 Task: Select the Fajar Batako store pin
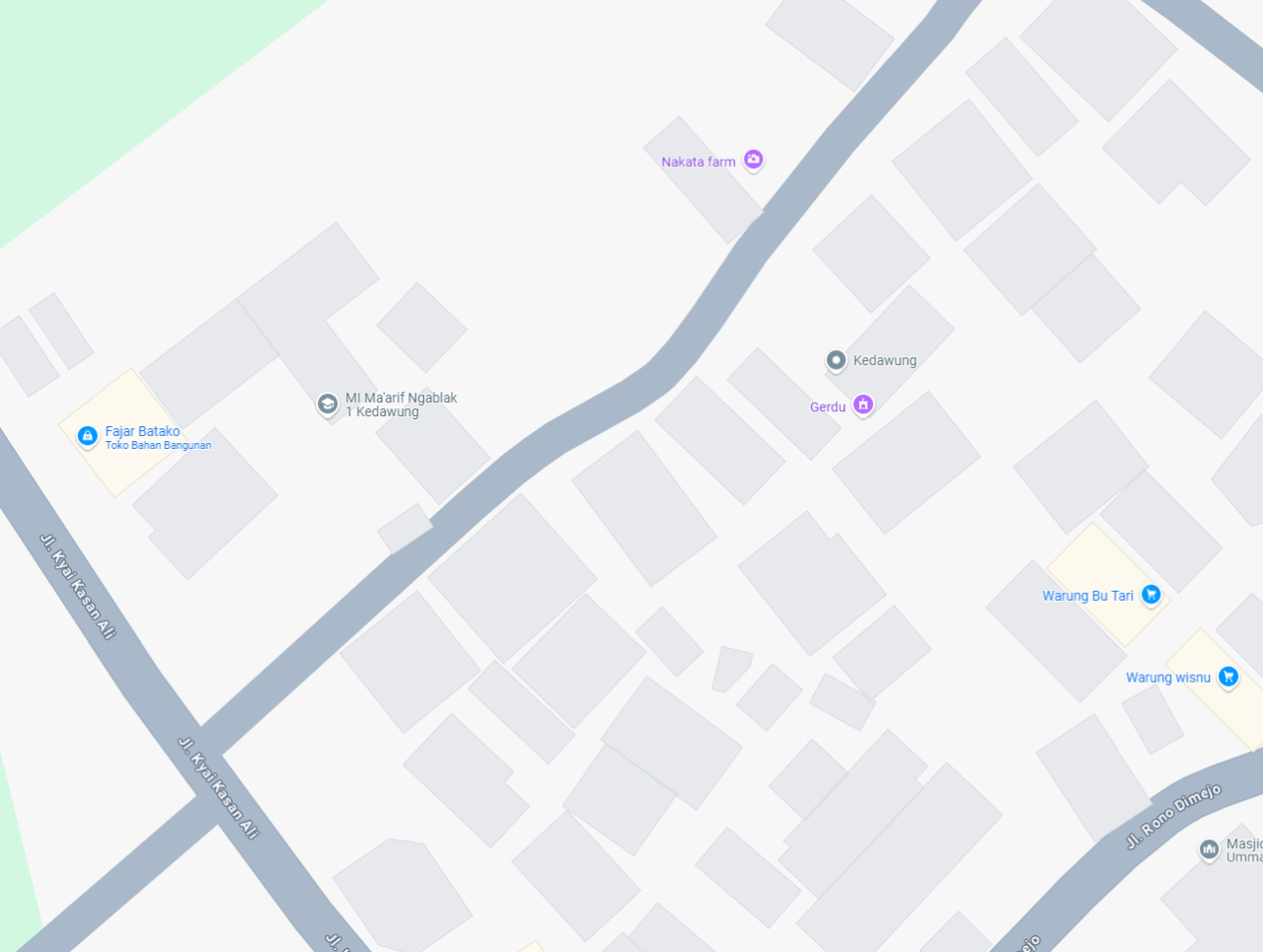[x=87, y=436]
